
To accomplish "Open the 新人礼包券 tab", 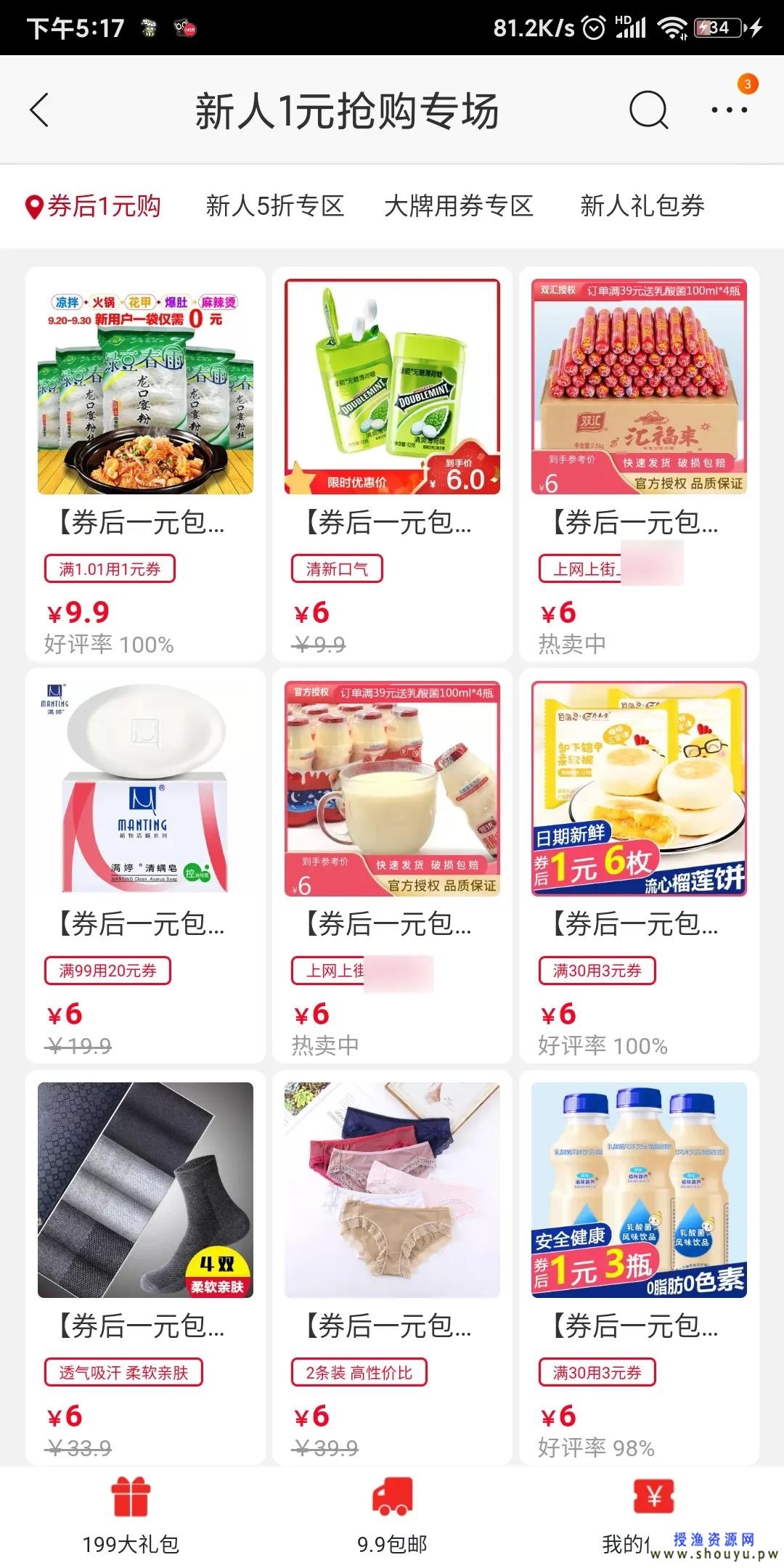I will pos(642,206).
